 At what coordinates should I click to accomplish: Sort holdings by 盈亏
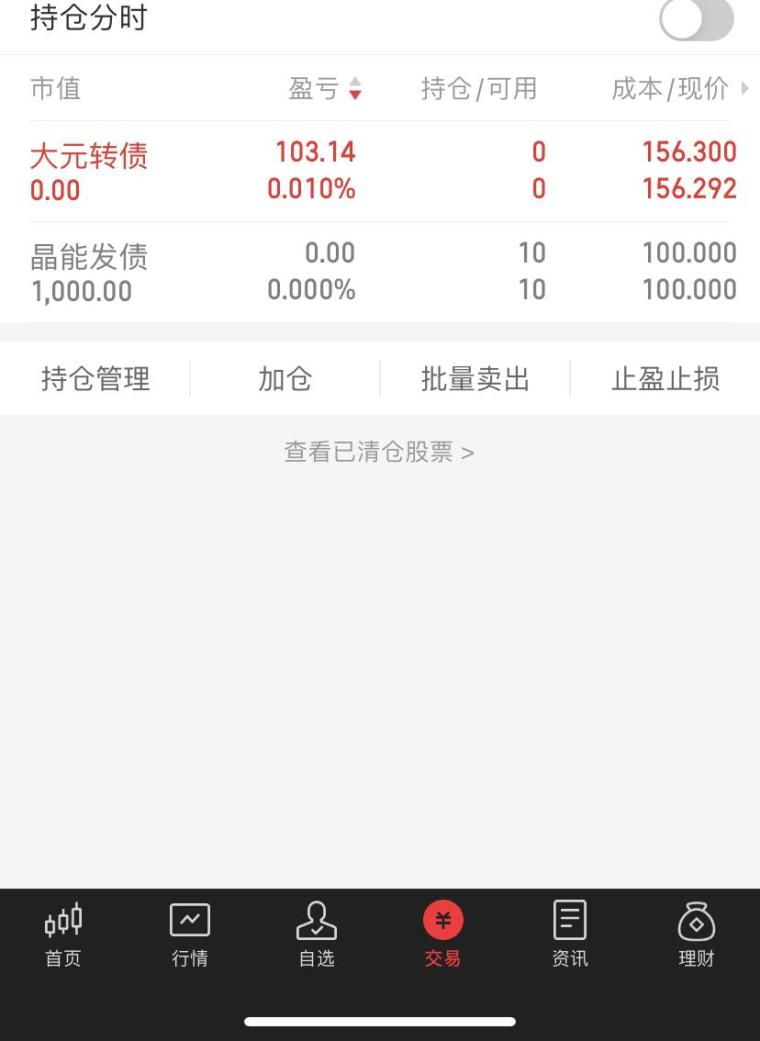(325, 90)
